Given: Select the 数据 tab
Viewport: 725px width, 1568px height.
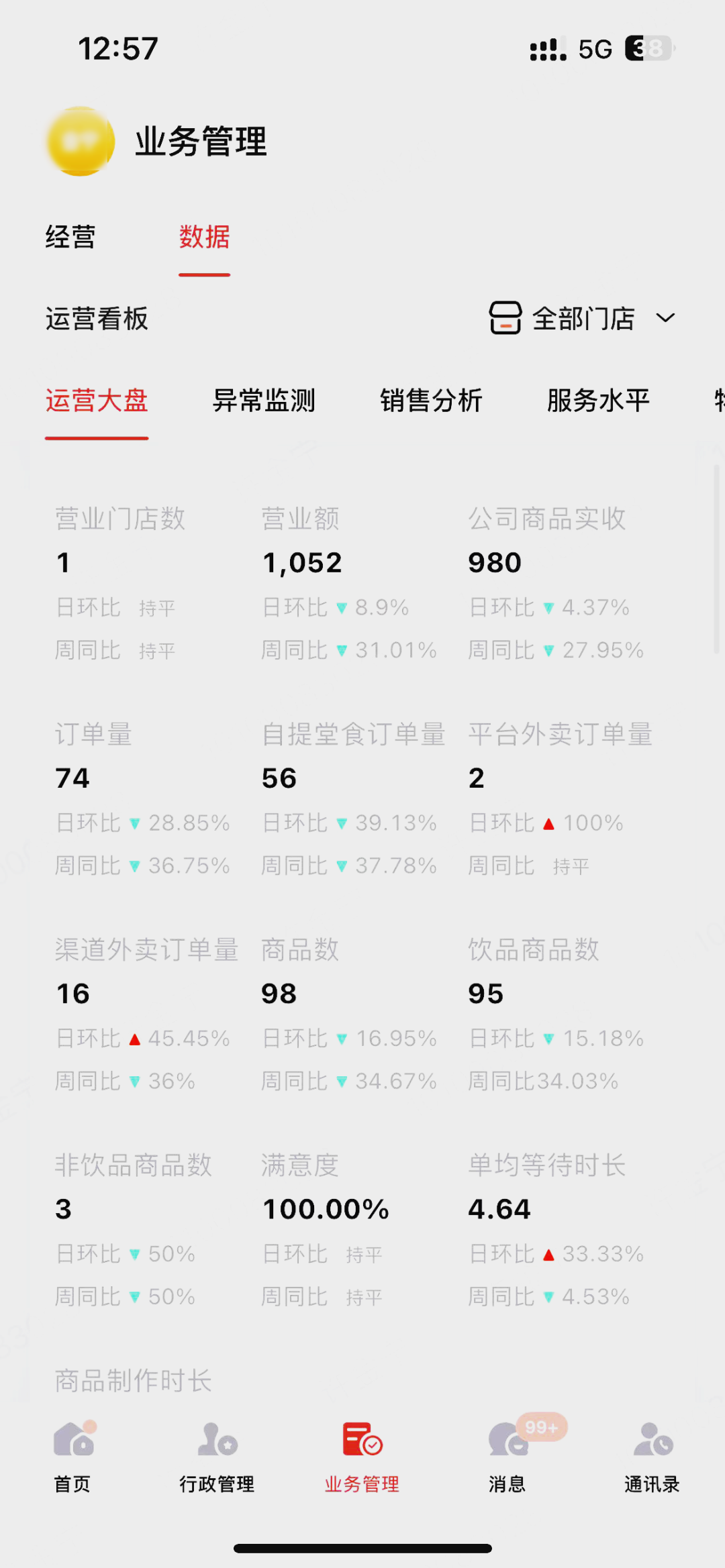Looking at the screenshot, I should (x=204, y=238).
